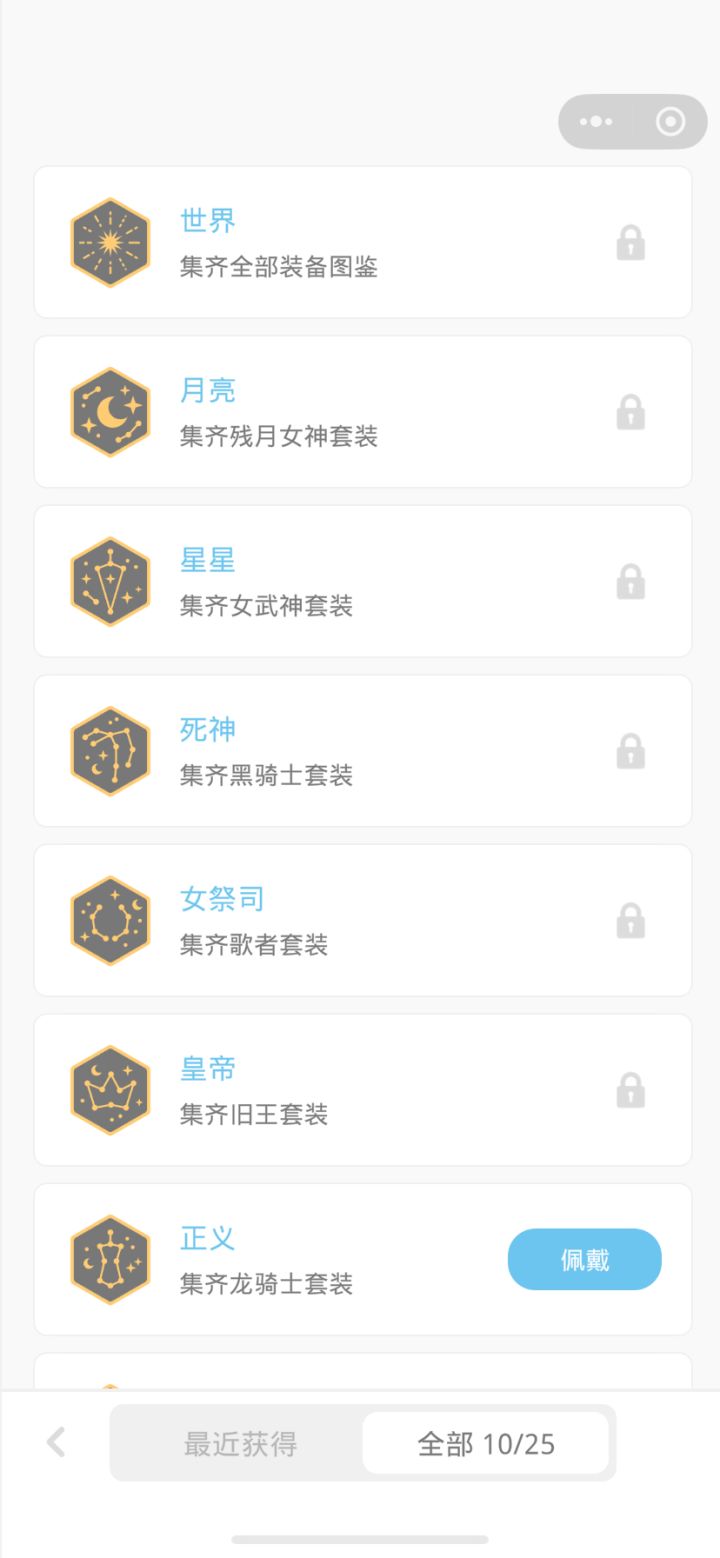Switch to the 最近获得 tab
Image resolution: width=720 pixels, height=1558 pixels.
click(x=240, y=1443)
